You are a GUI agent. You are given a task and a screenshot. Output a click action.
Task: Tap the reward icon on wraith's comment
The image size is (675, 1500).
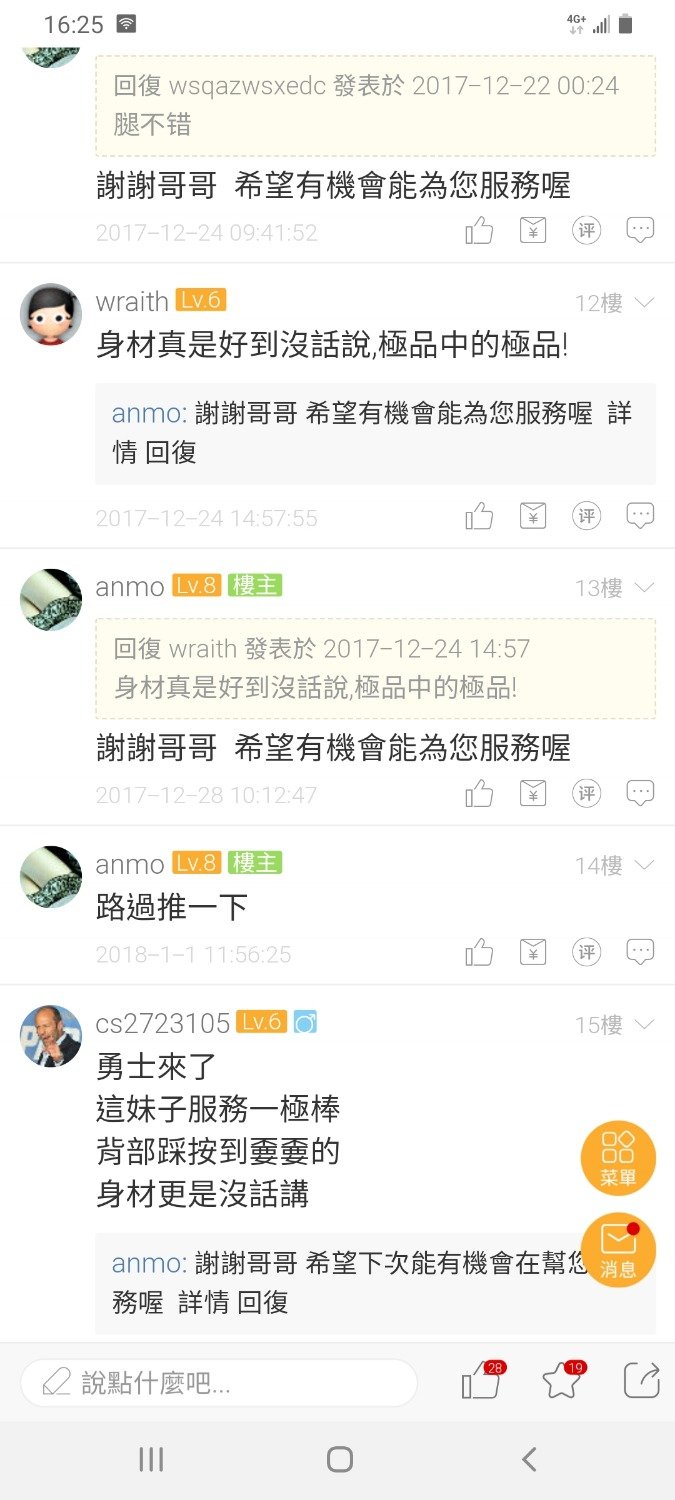point(533,516)
